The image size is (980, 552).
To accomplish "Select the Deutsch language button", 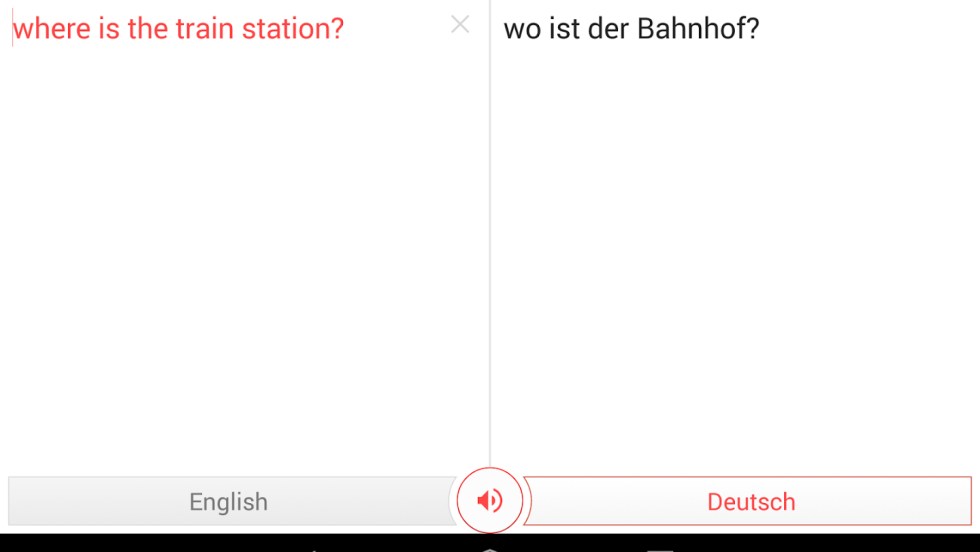I will pyautogui.click(x=750, y=501).
